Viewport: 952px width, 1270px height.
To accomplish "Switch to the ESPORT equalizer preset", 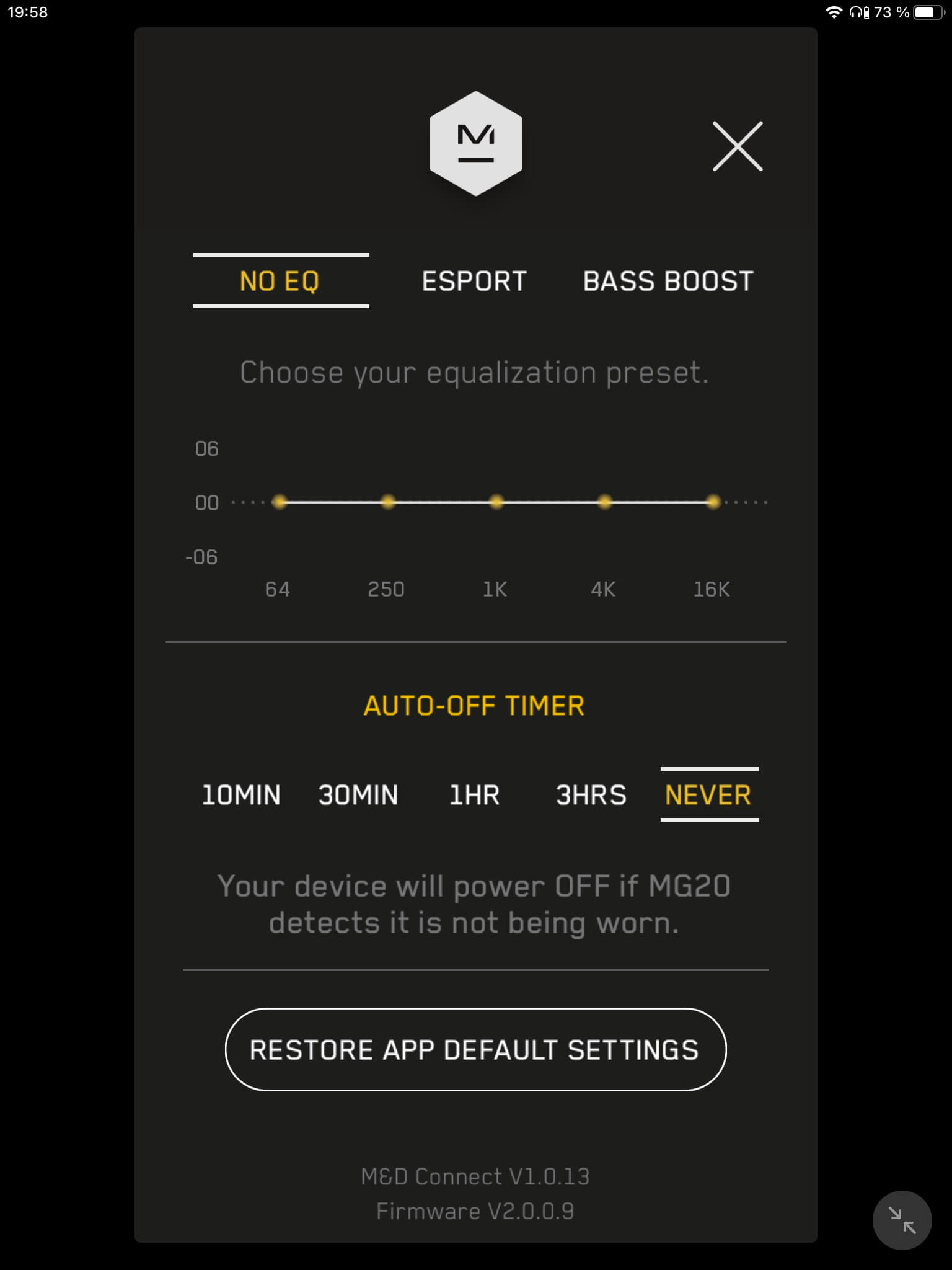I will (x=474, y=281).
